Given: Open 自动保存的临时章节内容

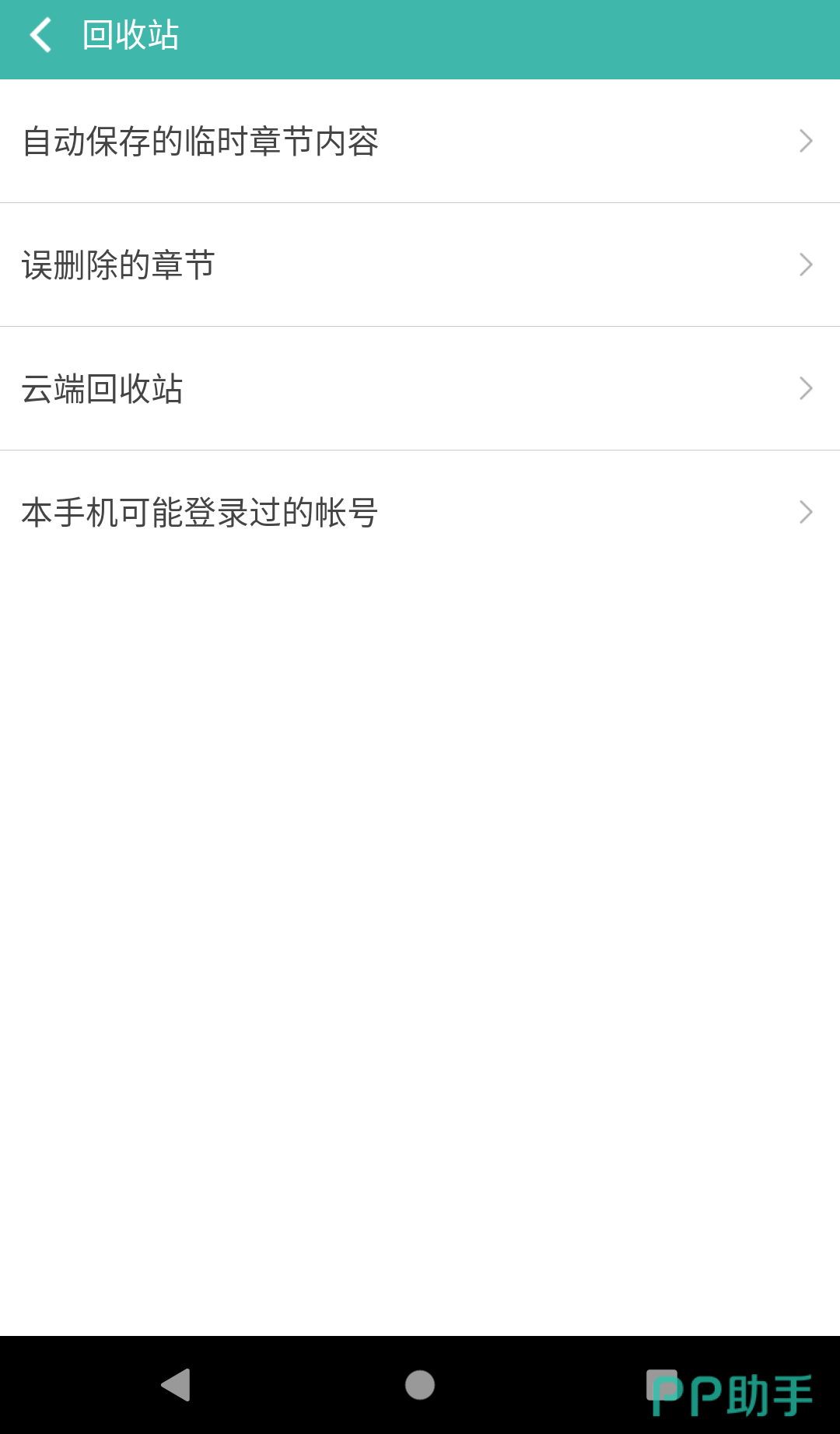Looking at the screenshot, I should coord(420,142).
